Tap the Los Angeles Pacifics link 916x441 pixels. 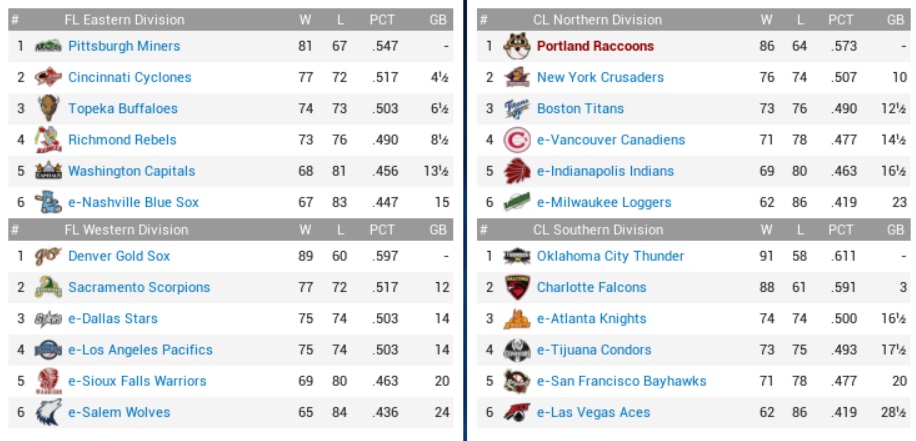140,350
